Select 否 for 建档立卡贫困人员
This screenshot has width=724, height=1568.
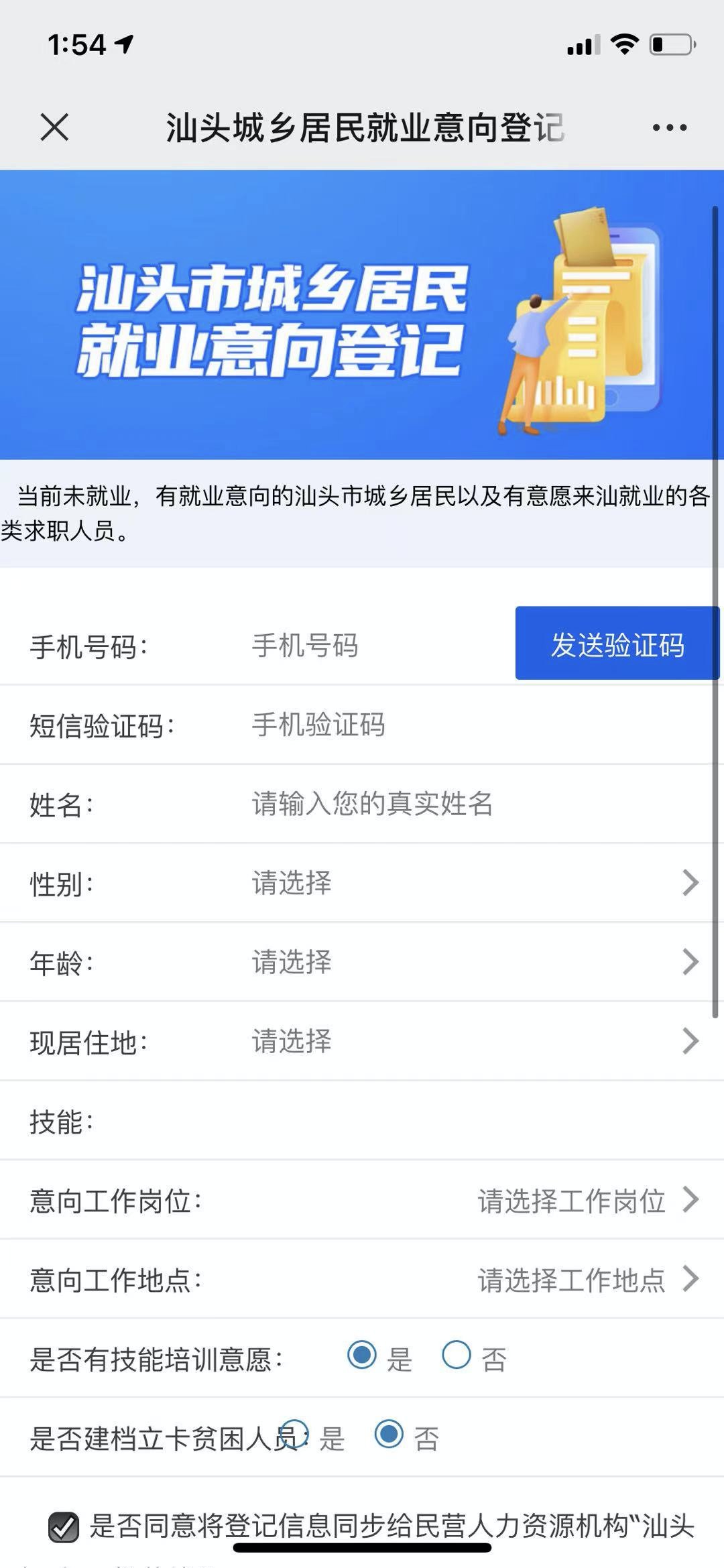[x=389, y=1434]
